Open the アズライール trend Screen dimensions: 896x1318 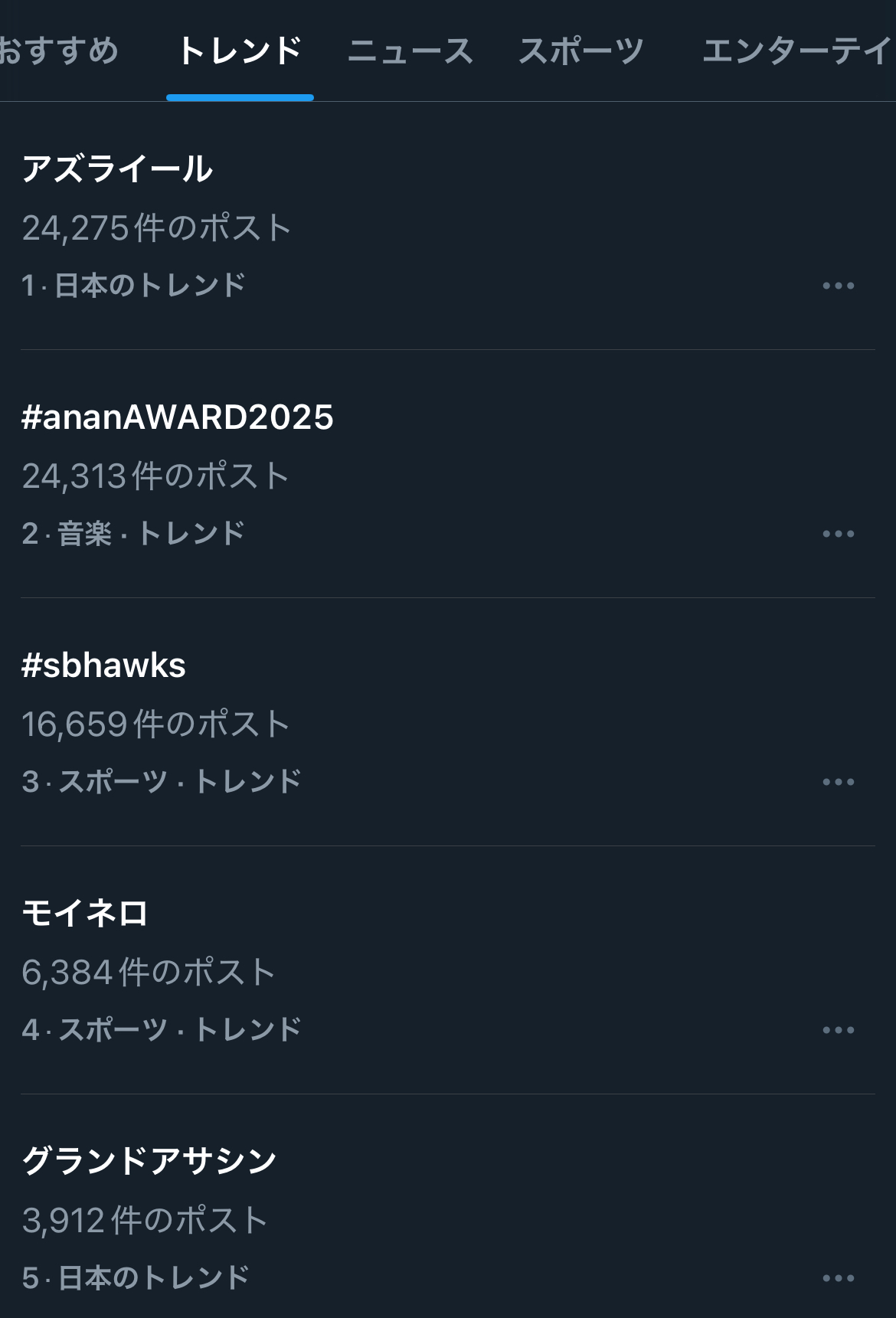click(x=117, y=168)
